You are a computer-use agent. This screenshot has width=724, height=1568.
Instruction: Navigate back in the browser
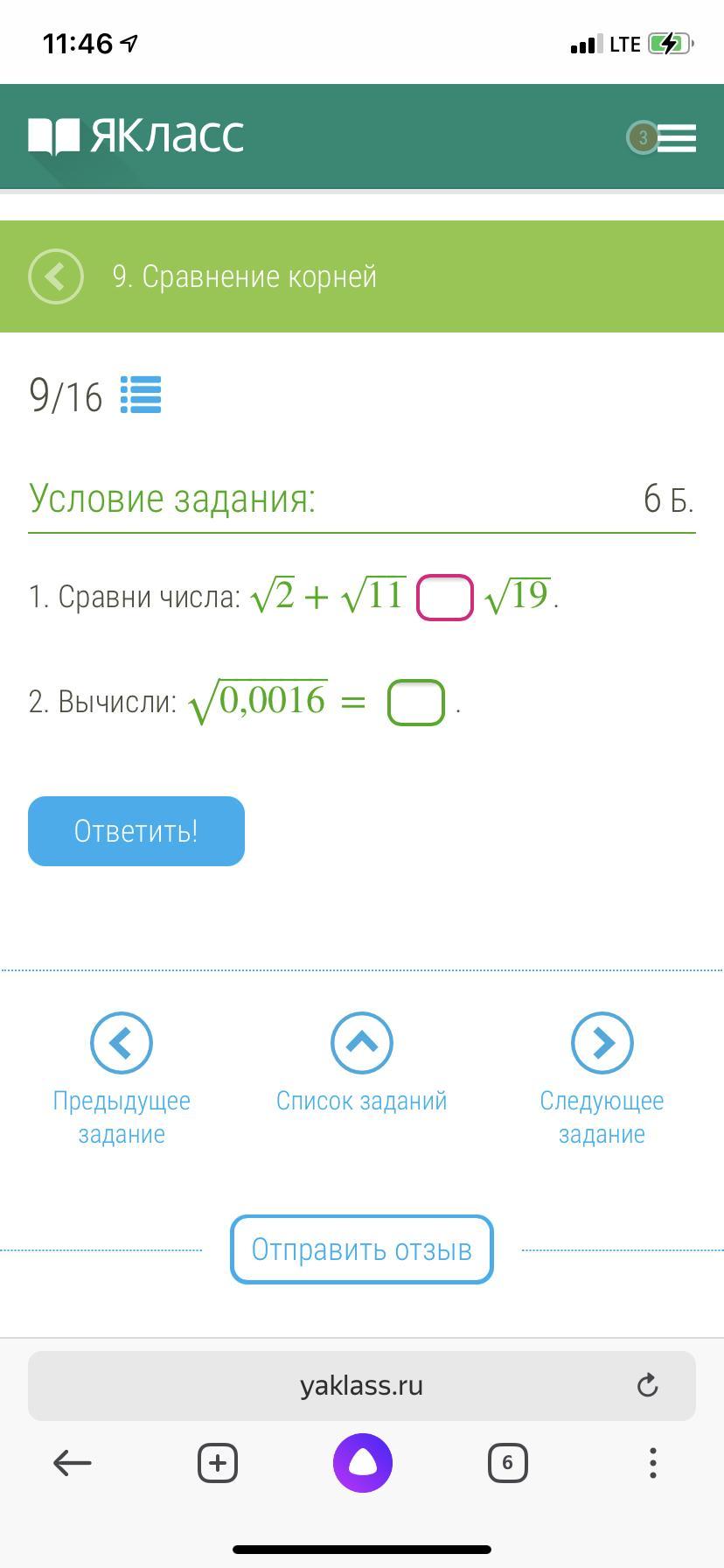coord(73,1463)
